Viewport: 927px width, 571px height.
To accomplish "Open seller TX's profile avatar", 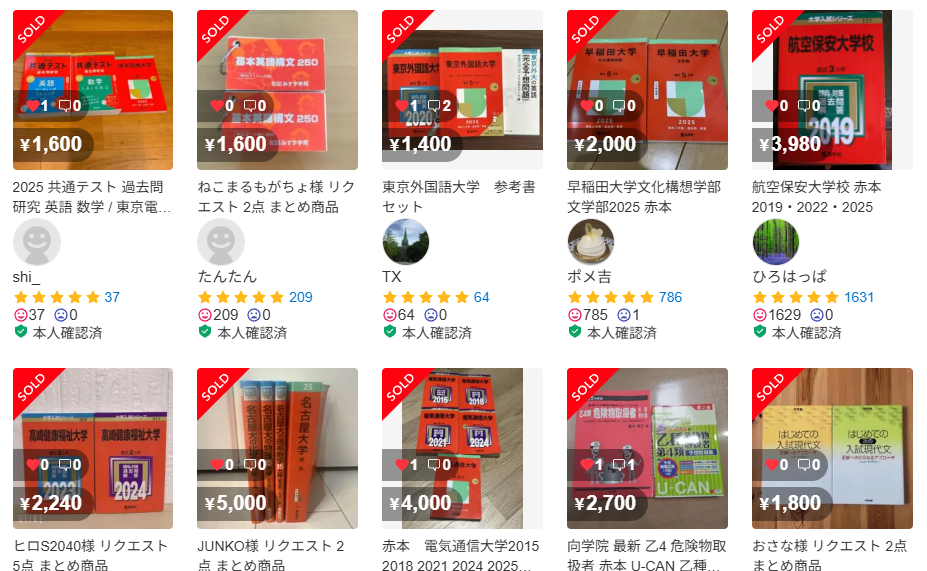I will pyautogui.click(x=407, y=243).
